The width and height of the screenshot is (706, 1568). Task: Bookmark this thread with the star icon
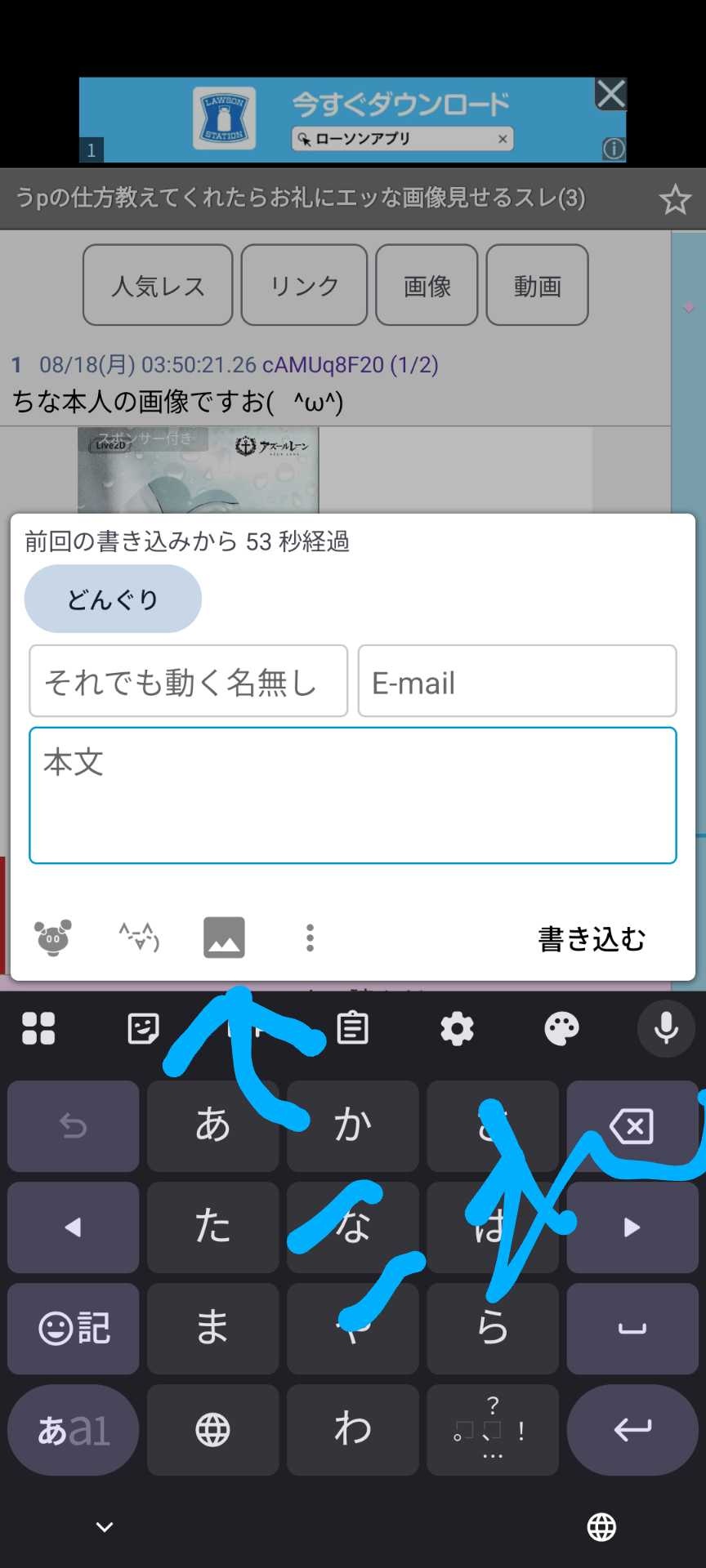[x=675, y=199]
